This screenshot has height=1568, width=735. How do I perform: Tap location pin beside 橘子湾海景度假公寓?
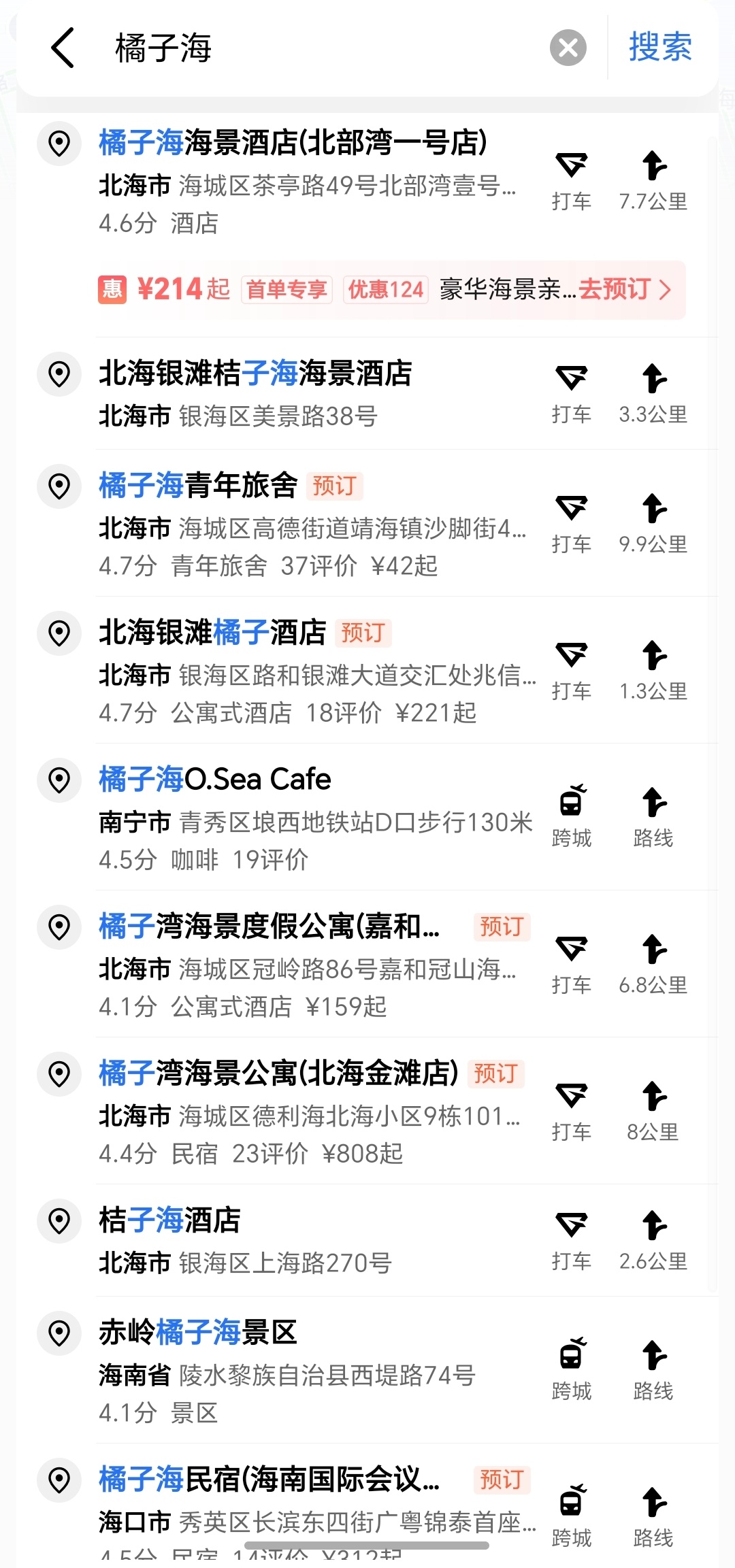(59, 927)
